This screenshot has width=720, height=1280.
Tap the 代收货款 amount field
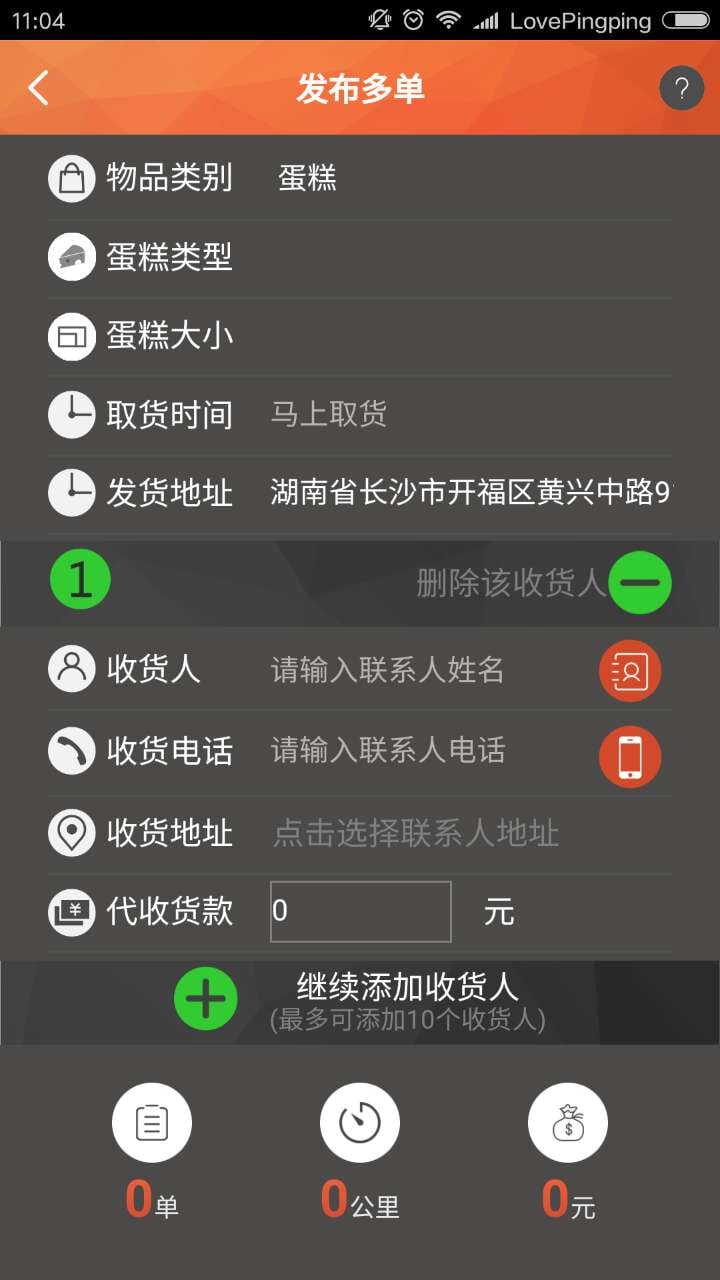point(361,911)
